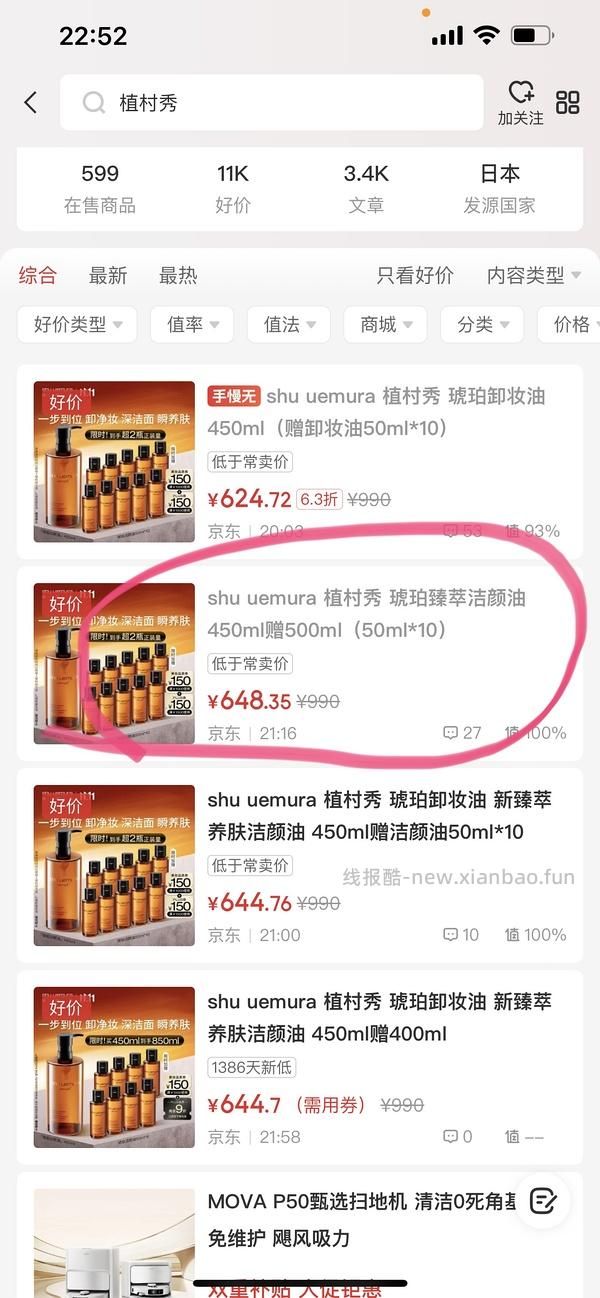Tap the floating edit note button
This screenshot has width=600, height=1298.
tap(543, 1200)
